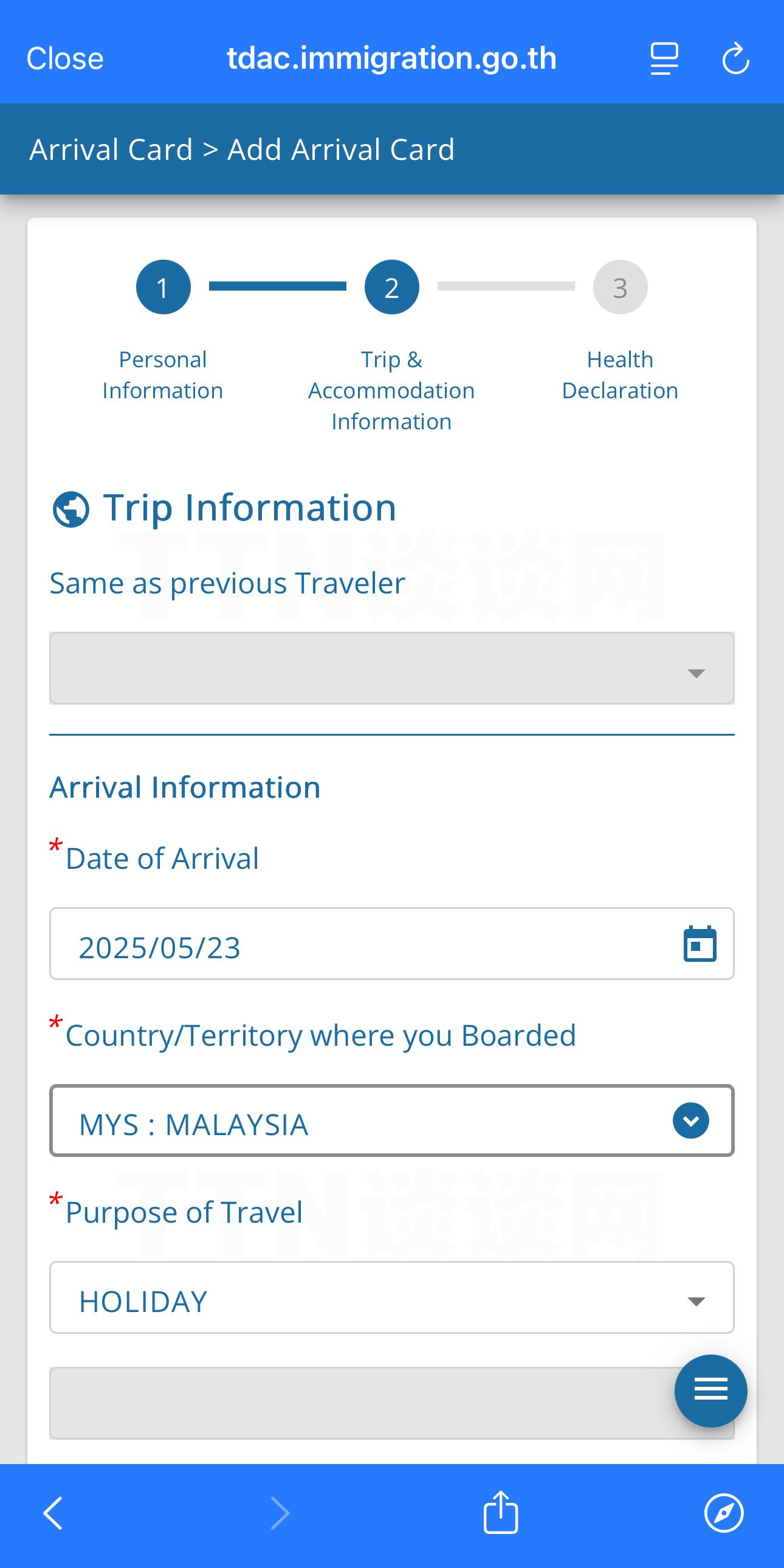
Task: Open the calendar picker icon
Action: 700,944
